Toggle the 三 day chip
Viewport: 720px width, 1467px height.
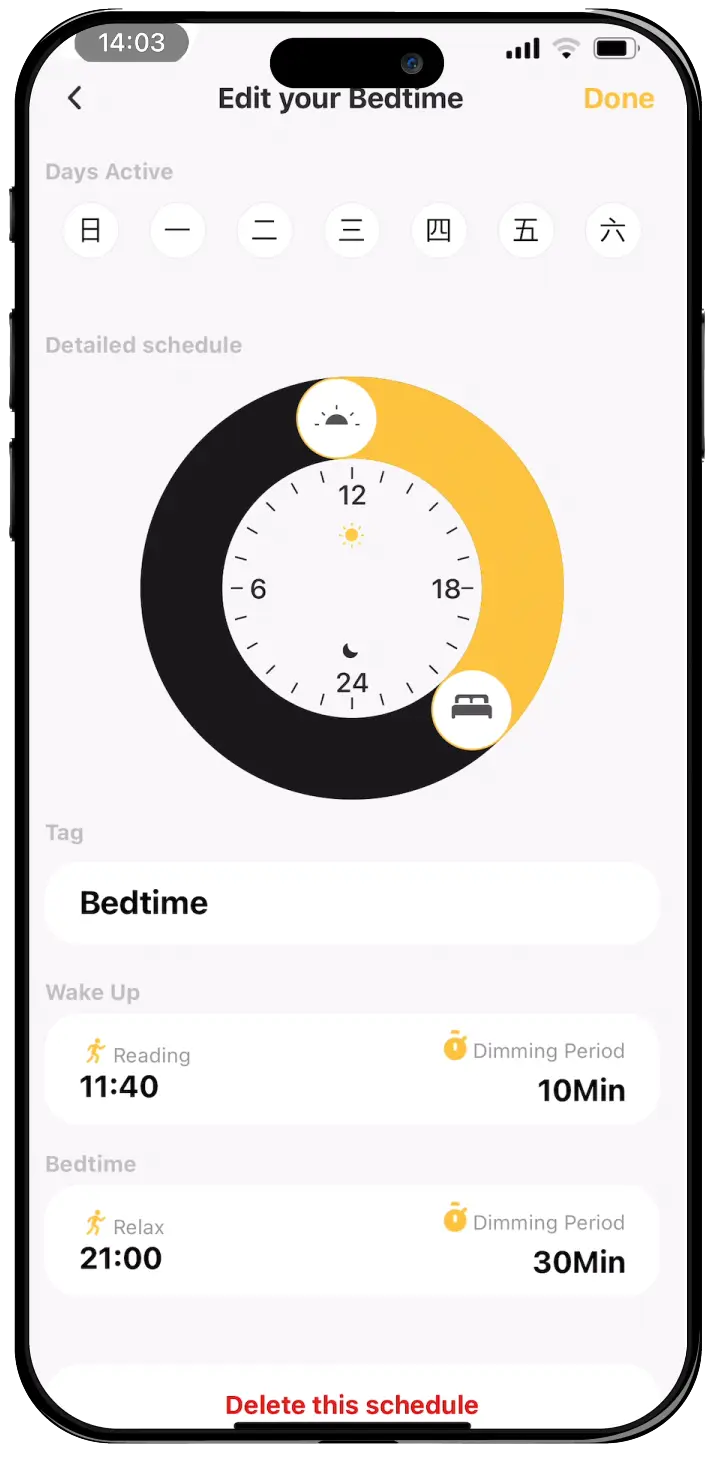coord(352,231)
